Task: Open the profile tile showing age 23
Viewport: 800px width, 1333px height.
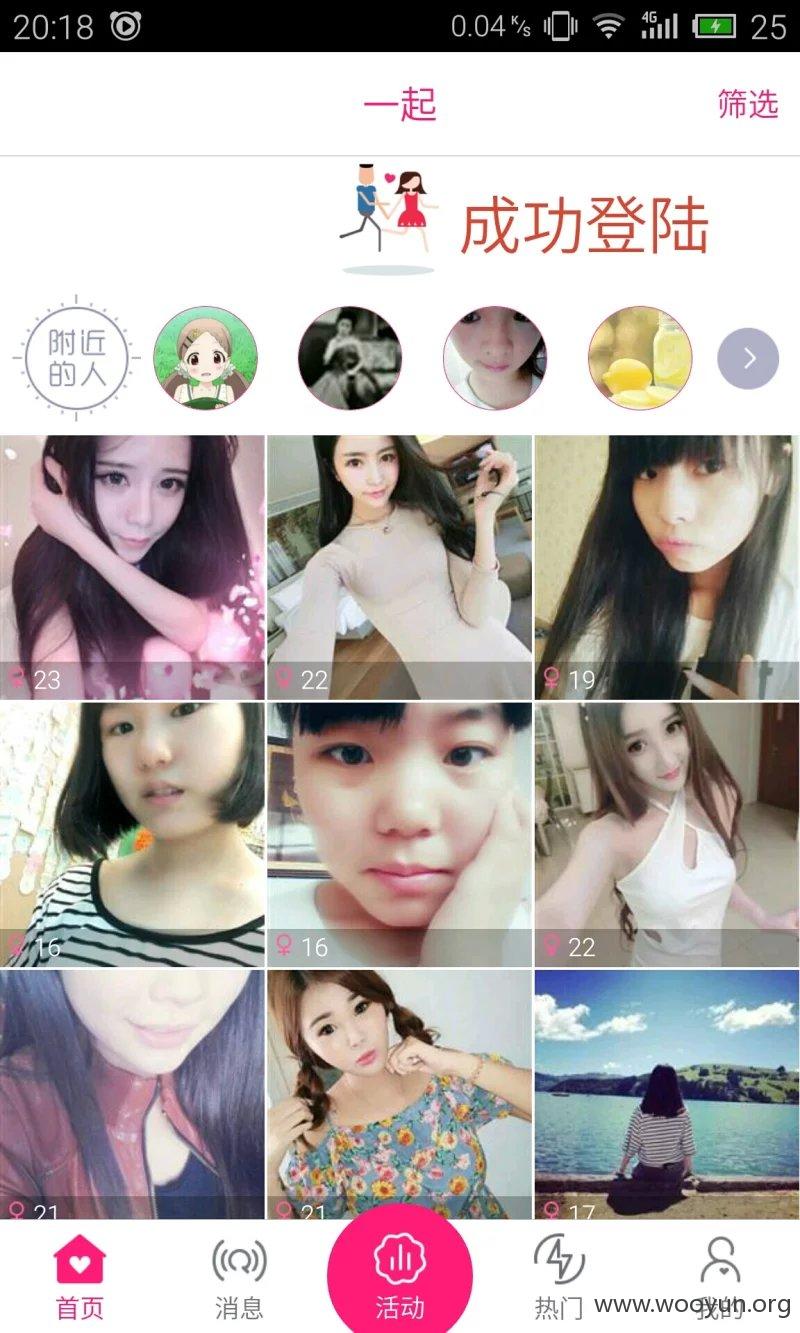Action: coord(132,567)
